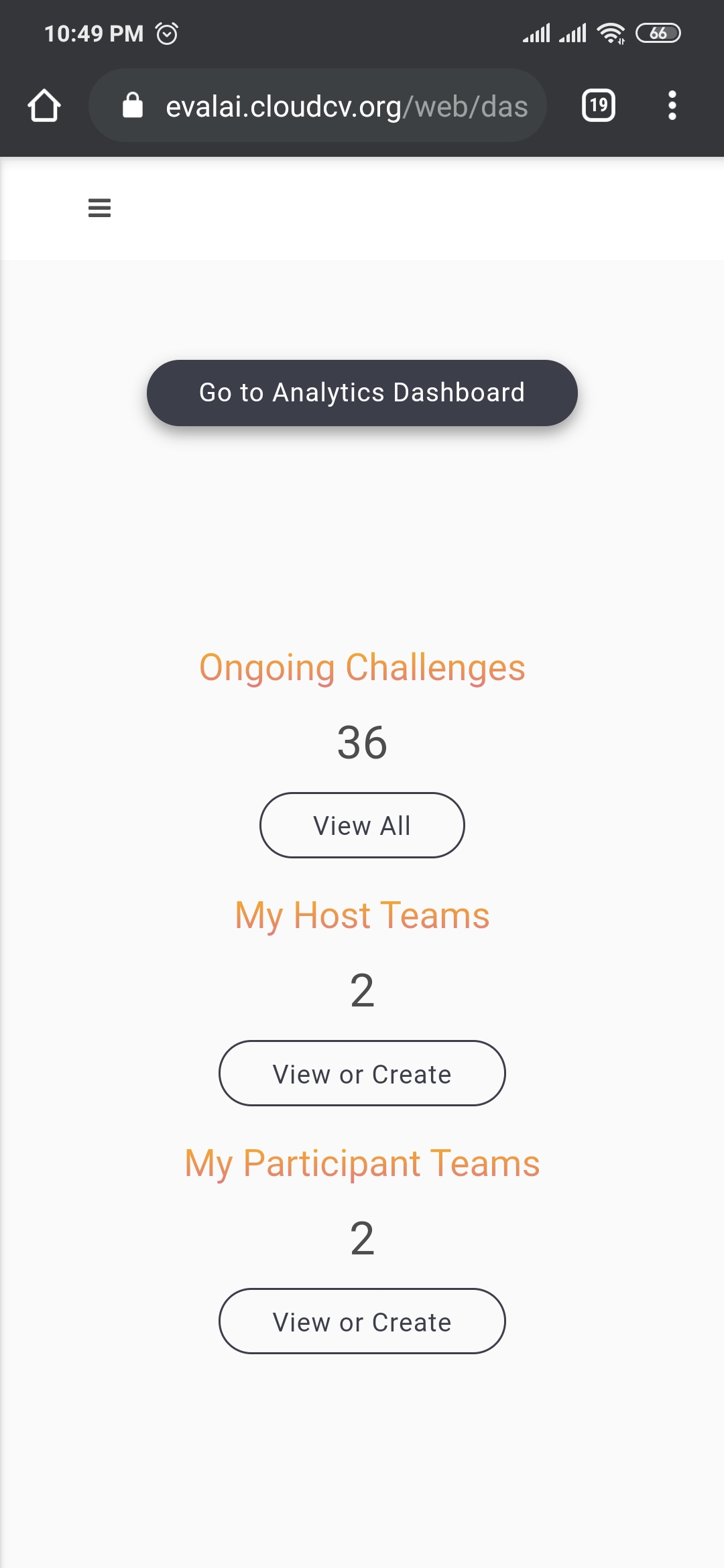
Task: Select the Ongoing Challenges heading
Action: click(x=361, y=667)
